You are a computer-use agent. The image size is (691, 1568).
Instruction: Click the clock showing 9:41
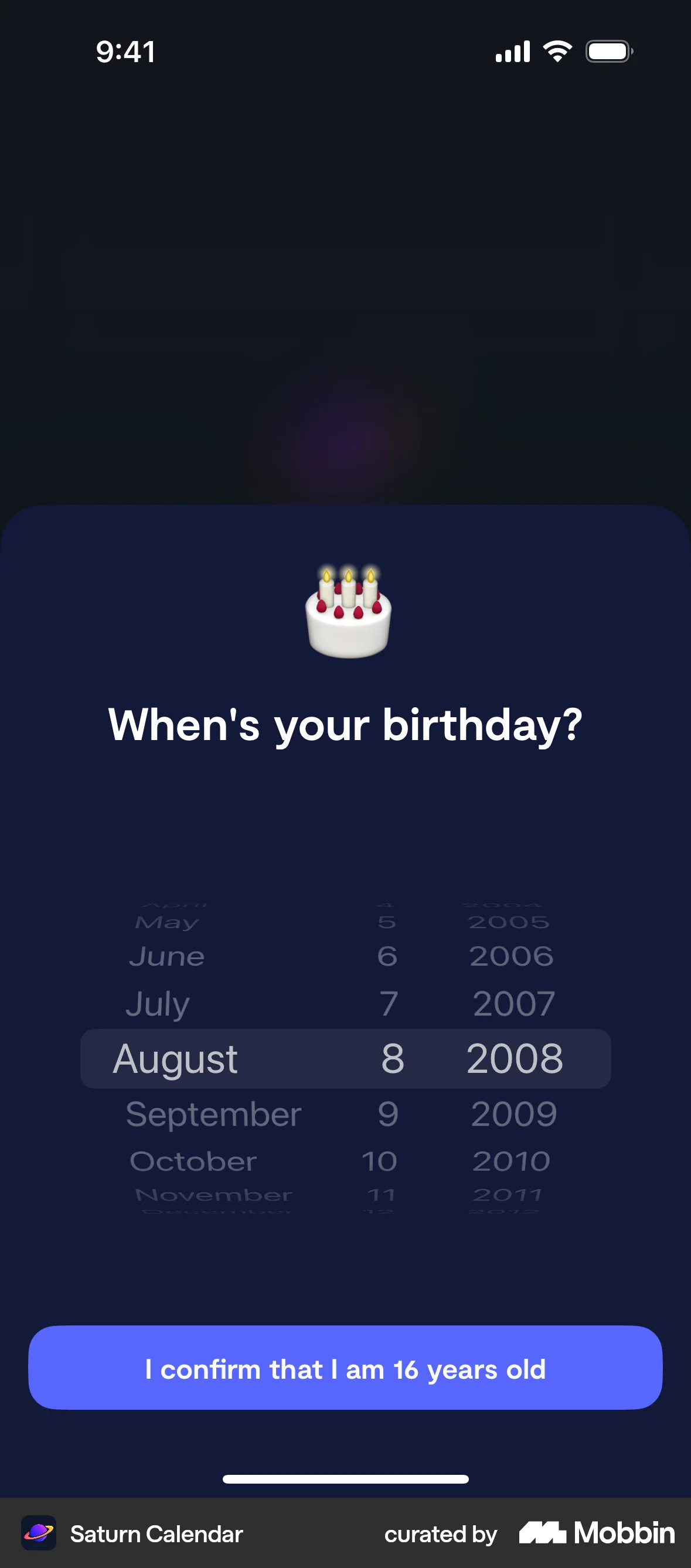[x=125, y=52]
